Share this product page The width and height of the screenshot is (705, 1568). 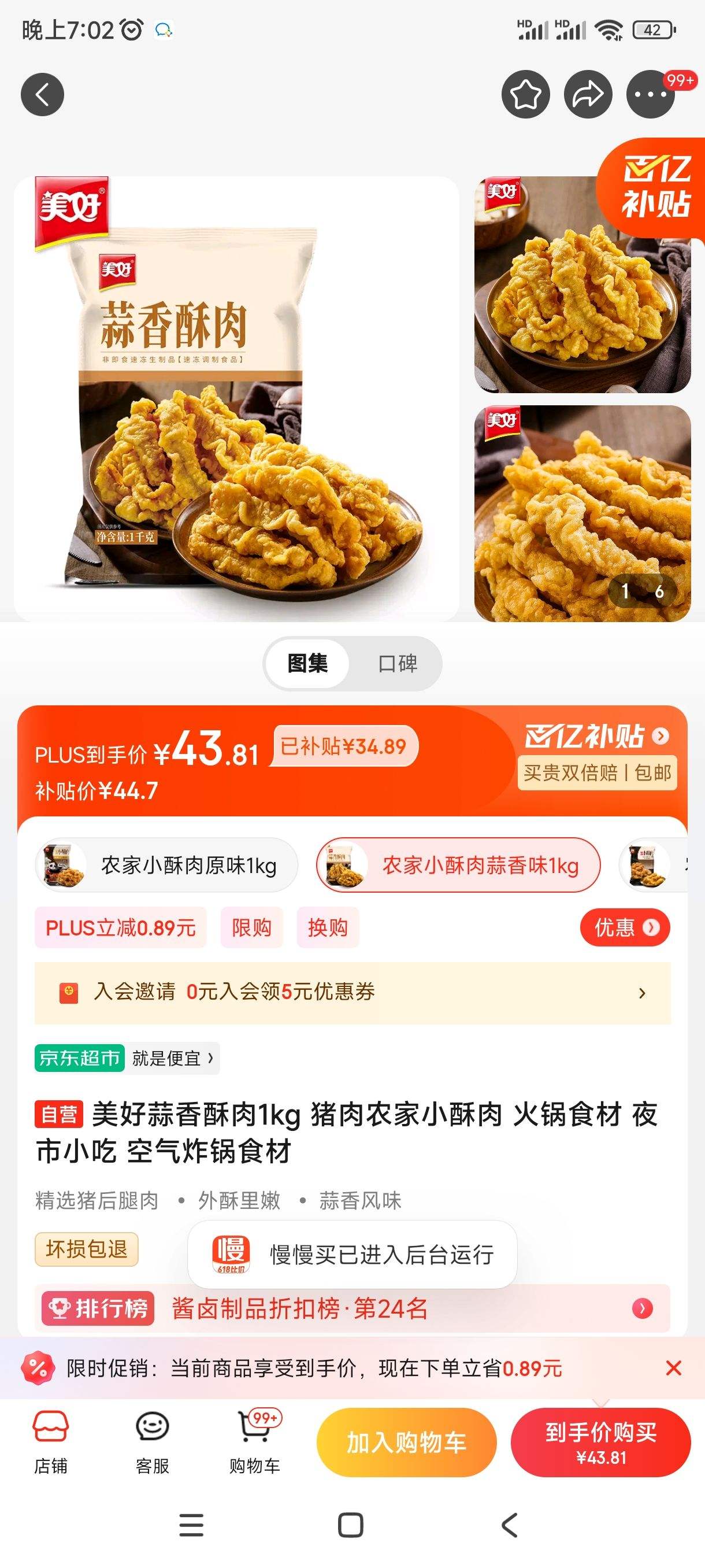point(588,94)
